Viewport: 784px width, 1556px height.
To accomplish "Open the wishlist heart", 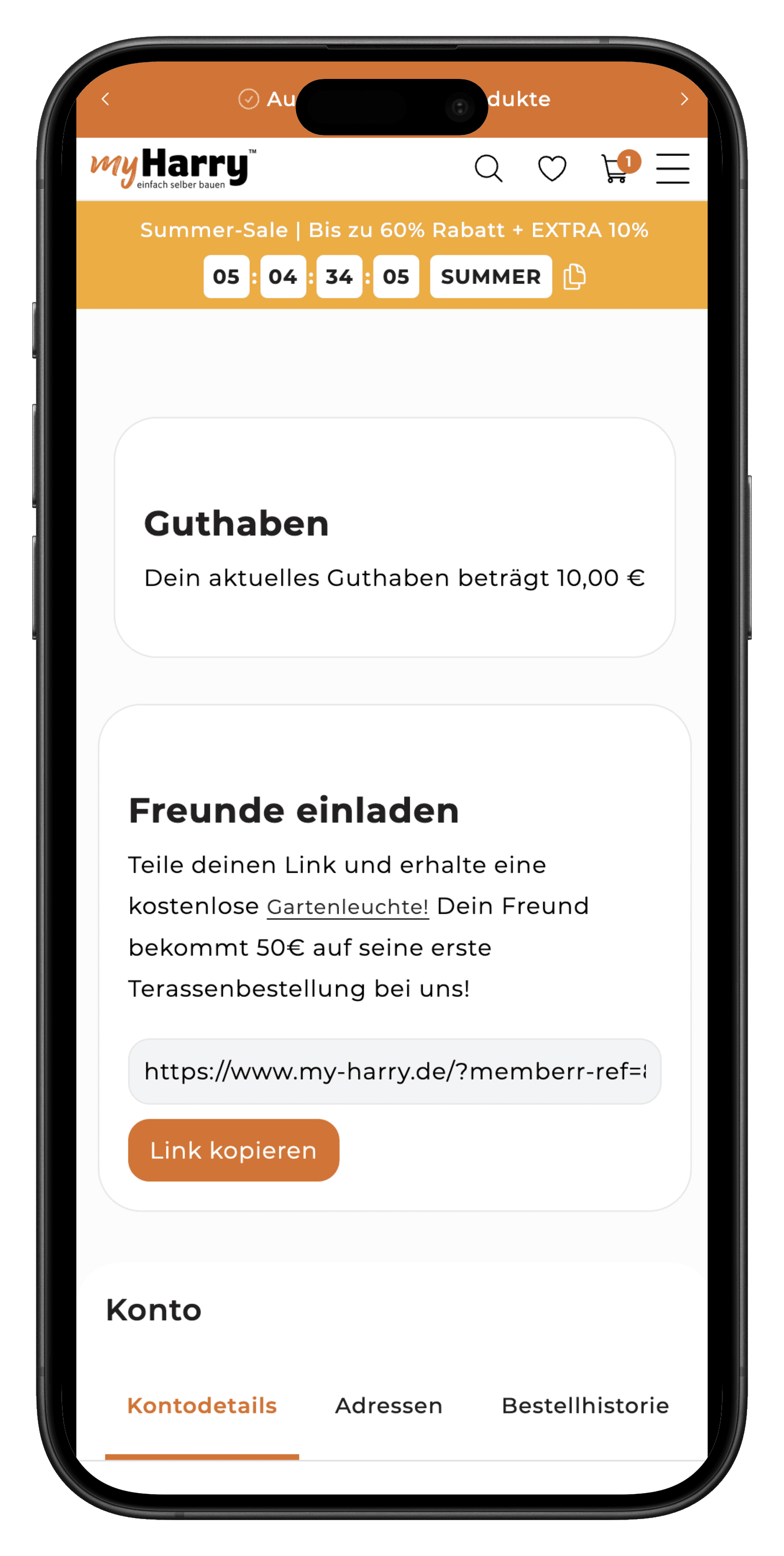I will (552, 169).
